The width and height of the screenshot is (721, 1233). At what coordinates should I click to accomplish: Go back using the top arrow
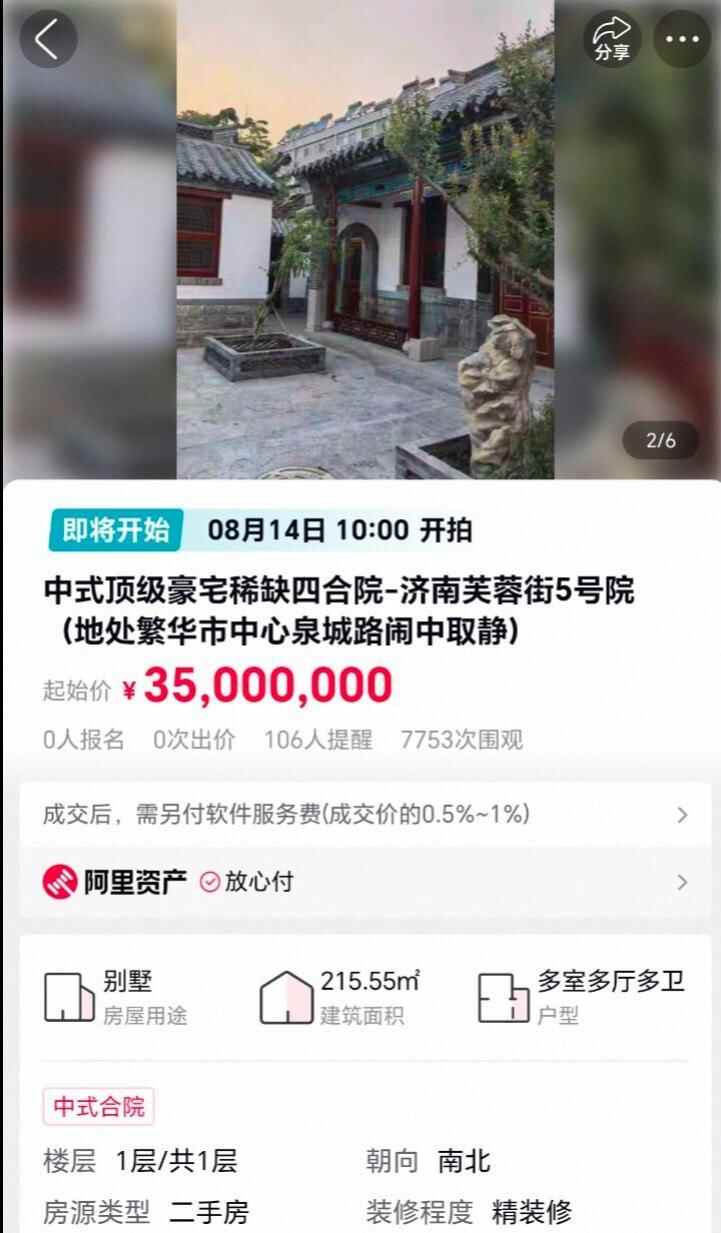[x=48, y=39]
